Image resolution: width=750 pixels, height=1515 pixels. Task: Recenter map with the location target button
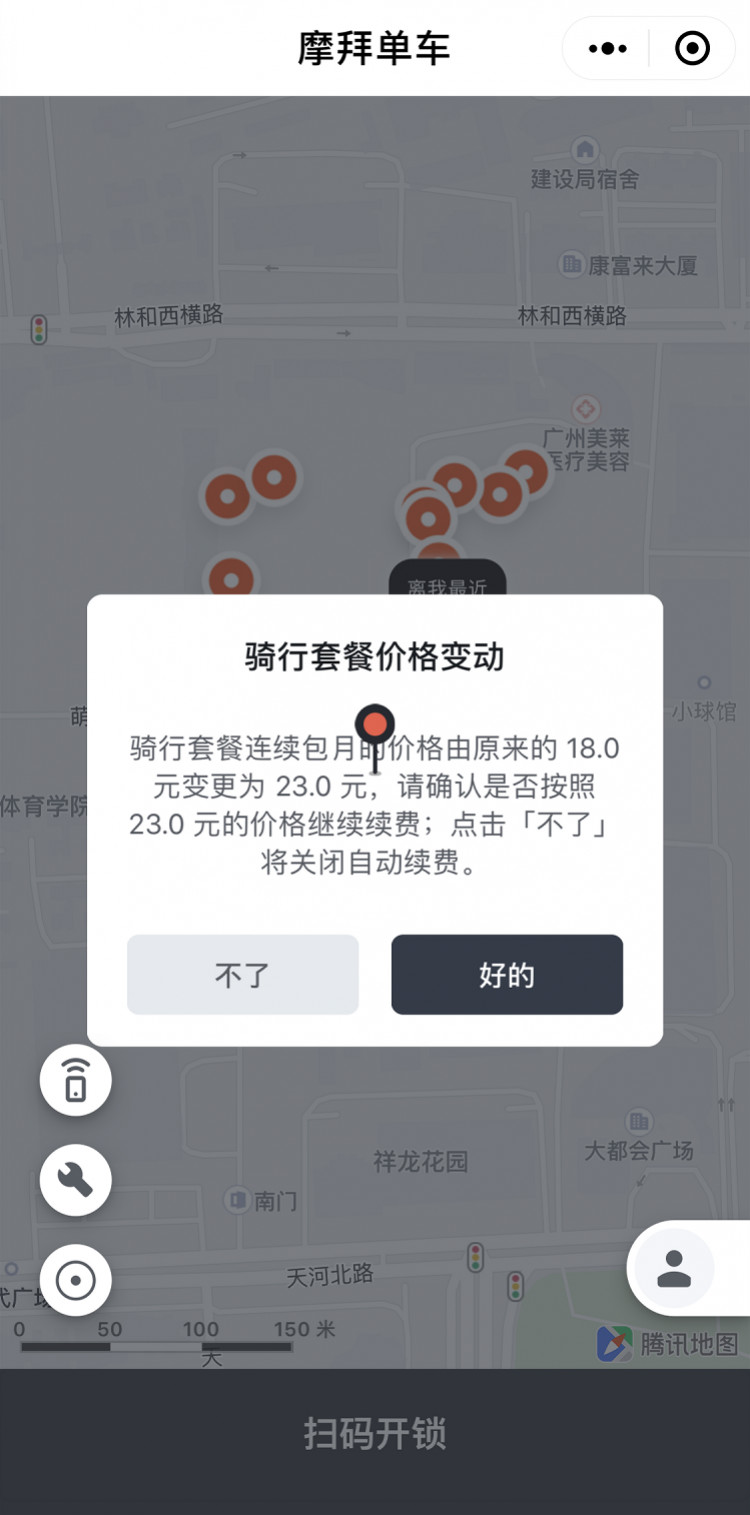pyautogui.click(x=76, y=1280)
